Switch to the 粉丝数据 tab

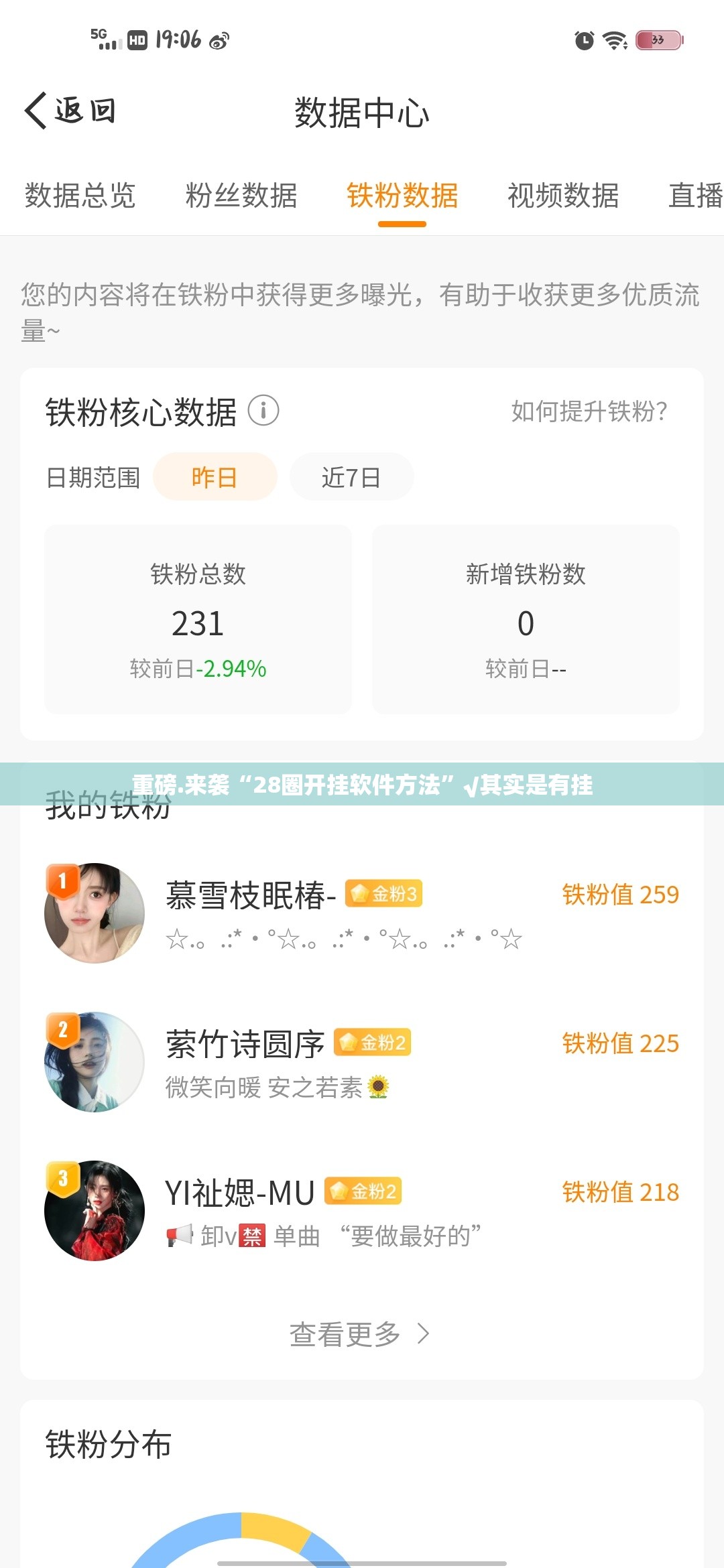[241, 196]
